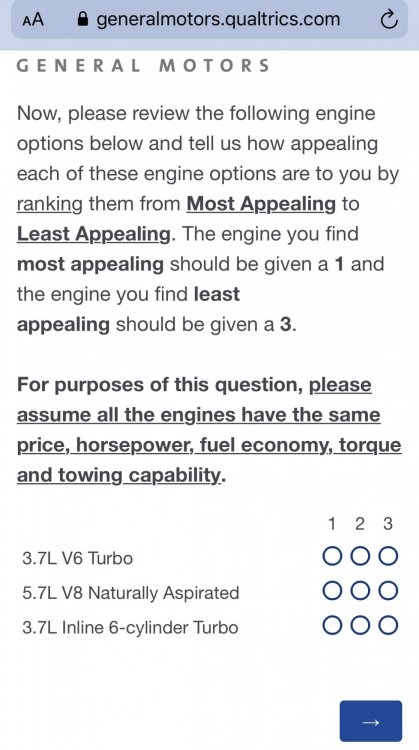Open the AA reader text size menu

(33, 20)
